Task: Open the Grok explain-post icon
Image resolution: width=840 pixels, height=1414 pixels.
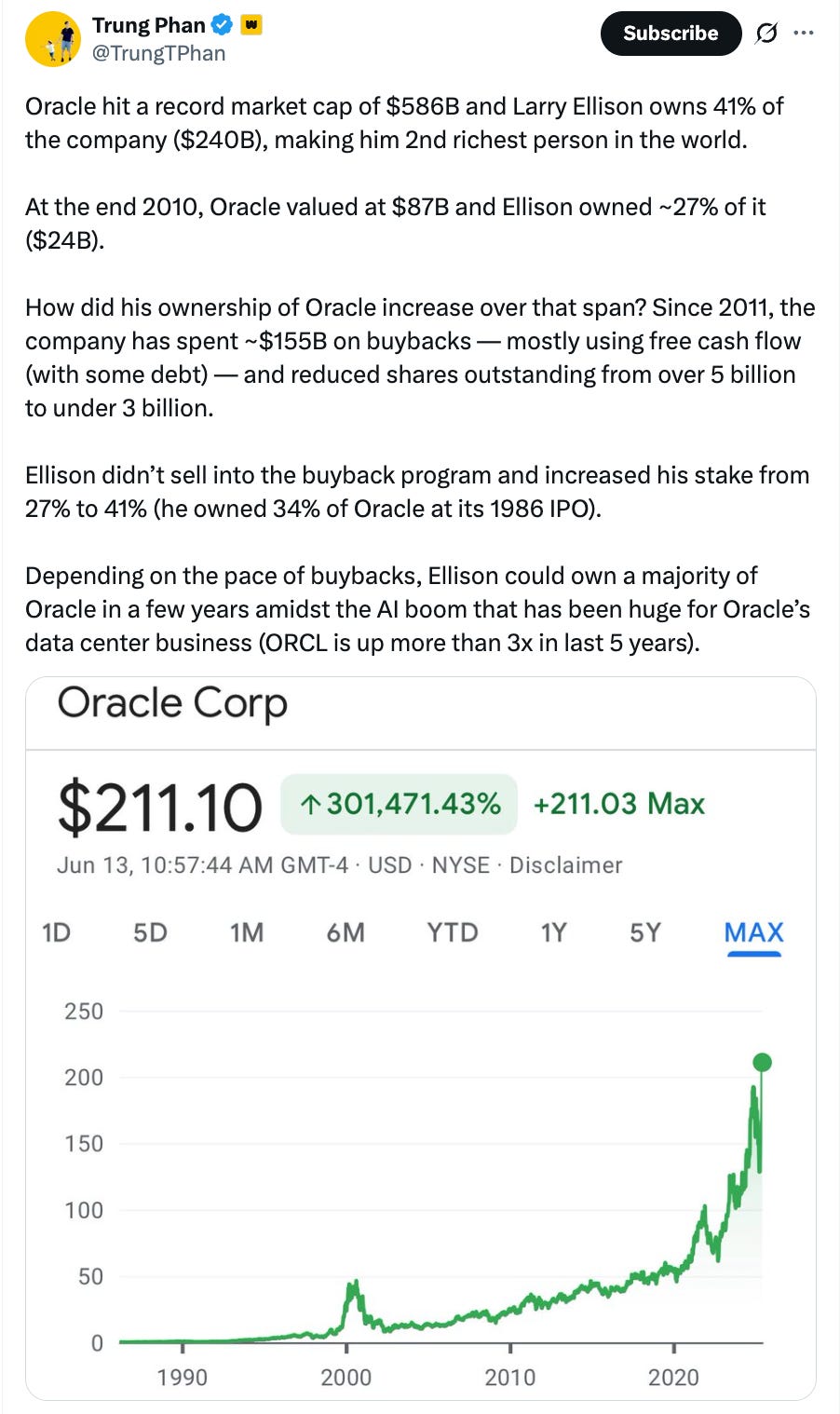Action: 765,34
